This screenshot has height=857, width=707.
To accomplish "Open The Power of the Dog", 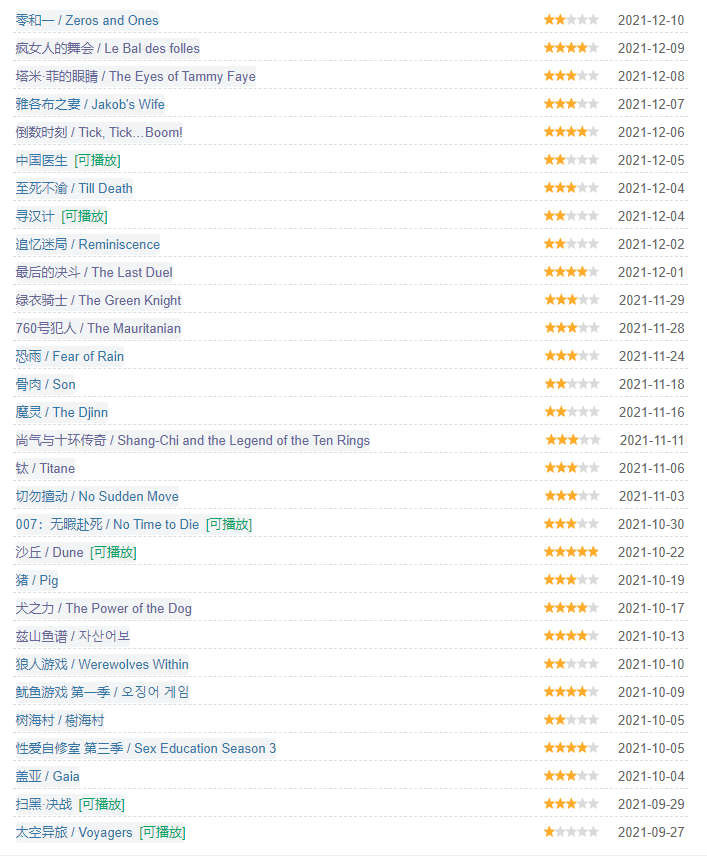I will [x=104, y=608].
